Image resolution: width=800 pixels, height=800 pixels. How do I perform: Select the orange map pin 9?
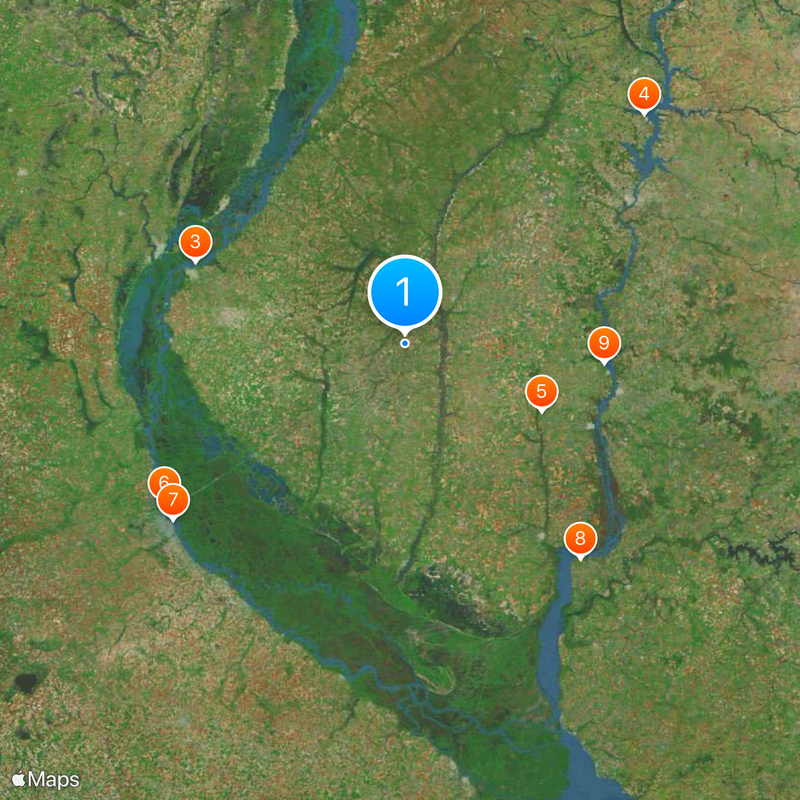tap(603, 343)
